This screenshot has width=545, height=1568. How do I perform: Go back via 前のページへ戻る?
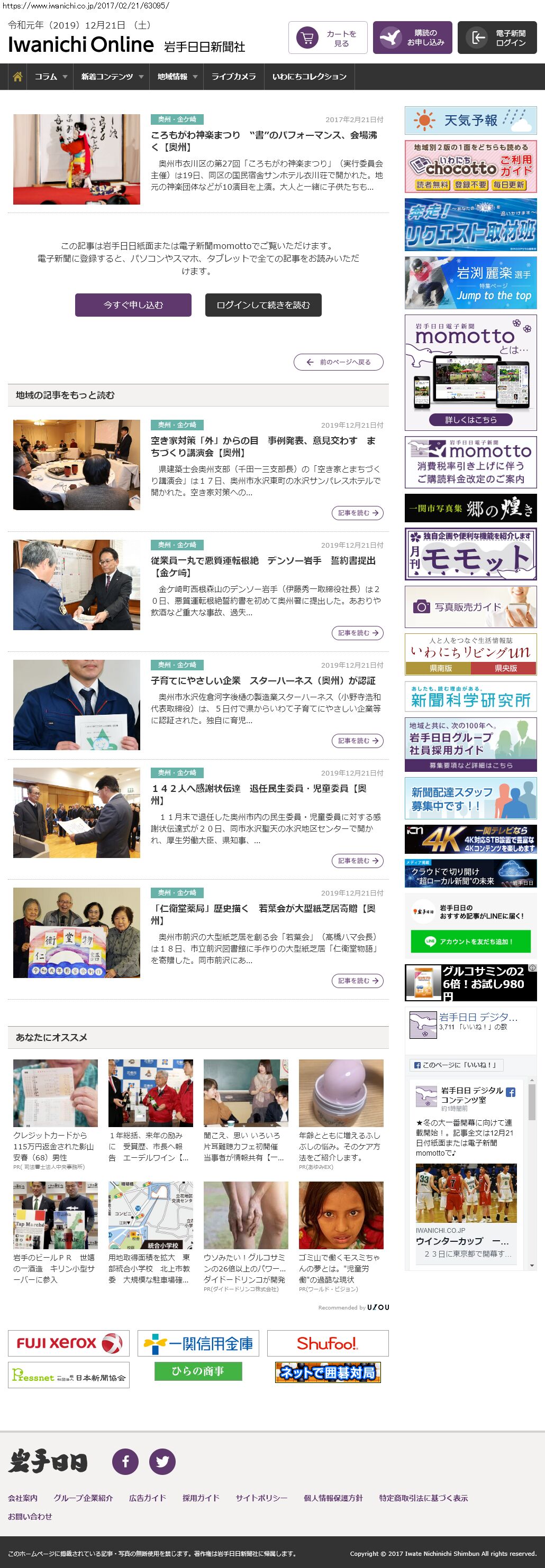click(x=339, y=362)
